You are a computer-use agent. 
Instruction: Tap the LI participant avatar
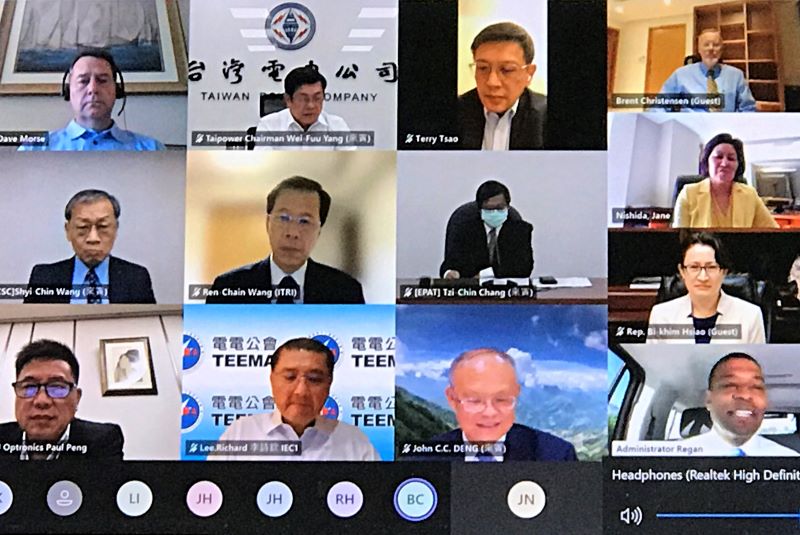[134, 498]
